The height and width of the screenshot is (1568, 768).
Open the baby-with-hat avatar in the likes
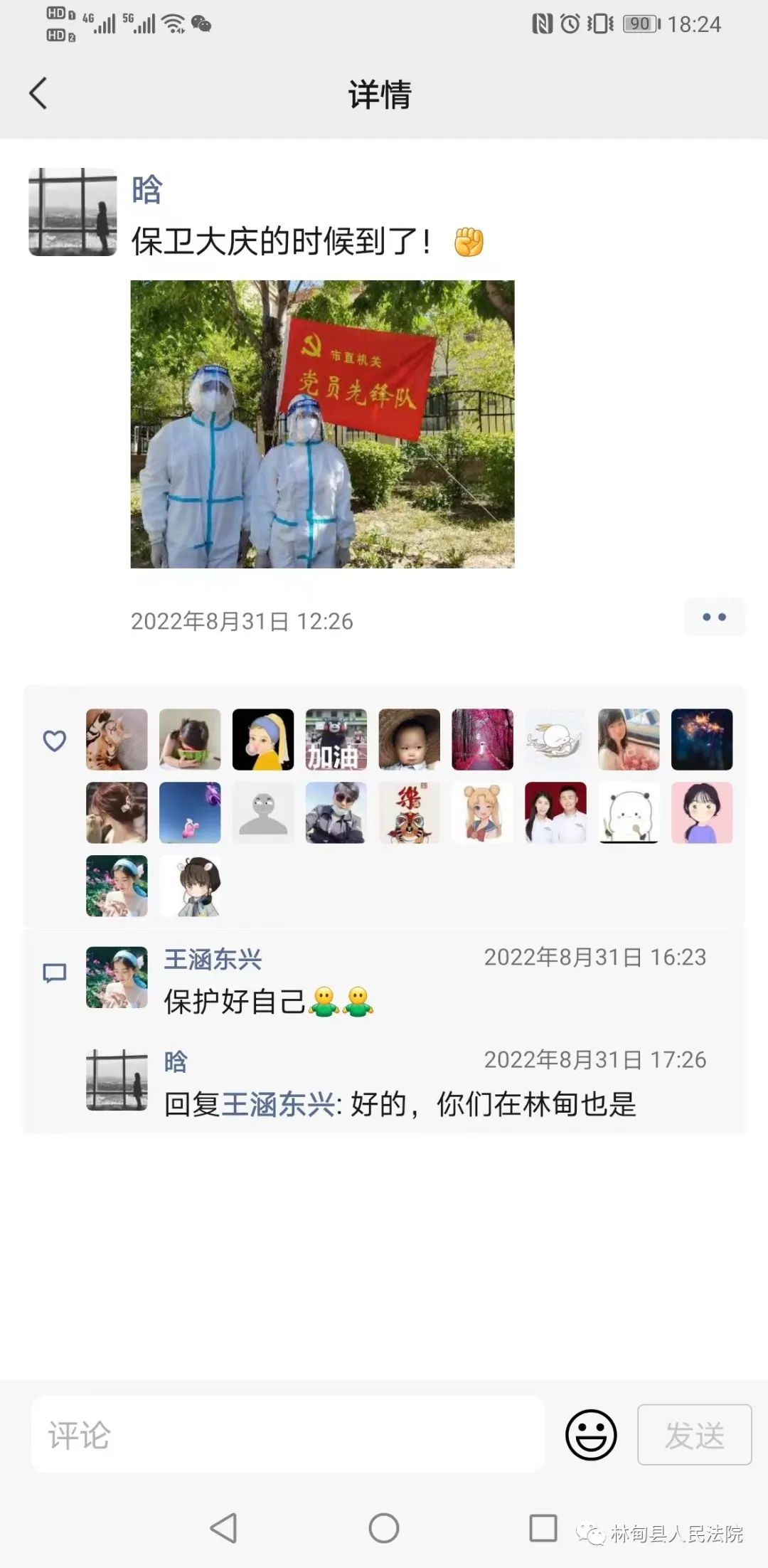pos(409,739)
